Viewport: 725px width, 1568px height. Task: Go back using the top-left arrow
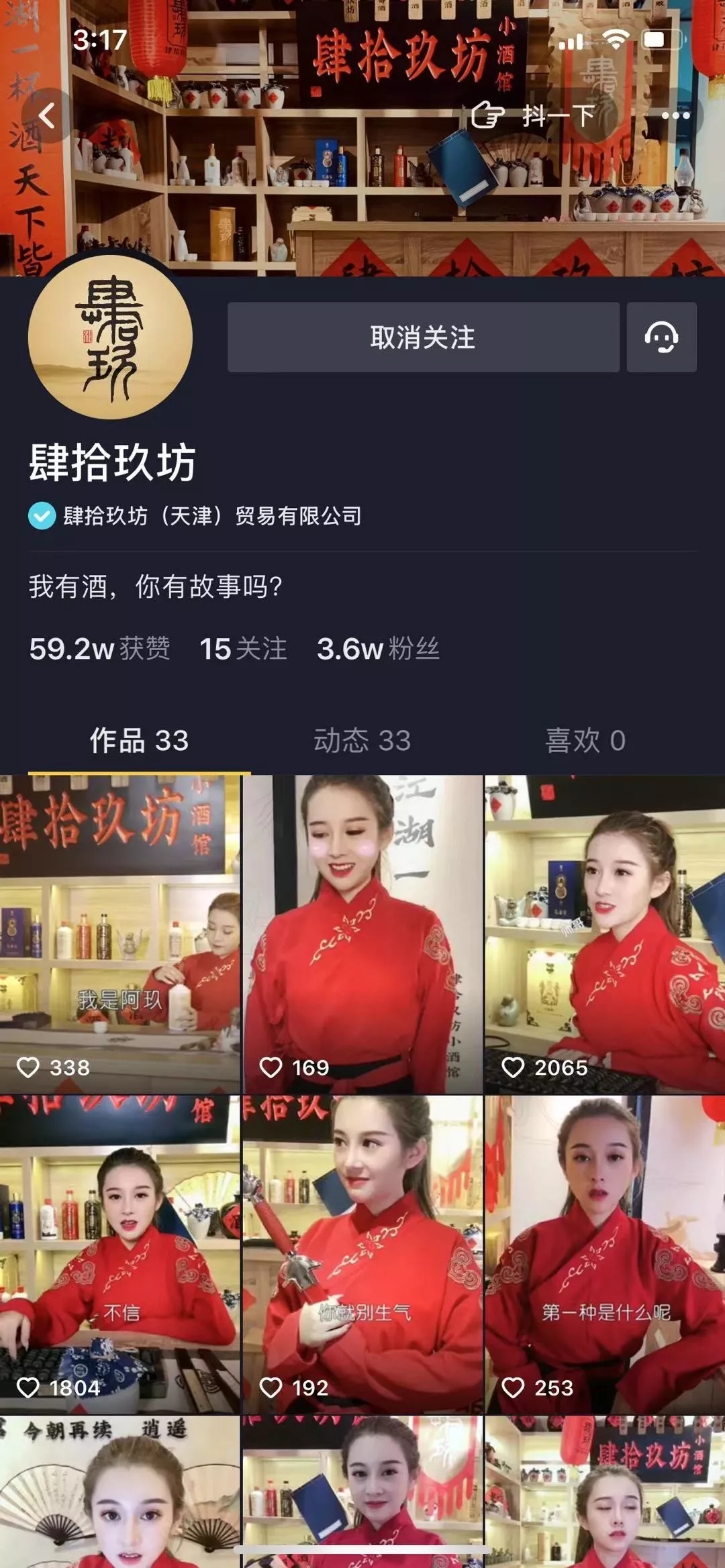coord(46,115)
